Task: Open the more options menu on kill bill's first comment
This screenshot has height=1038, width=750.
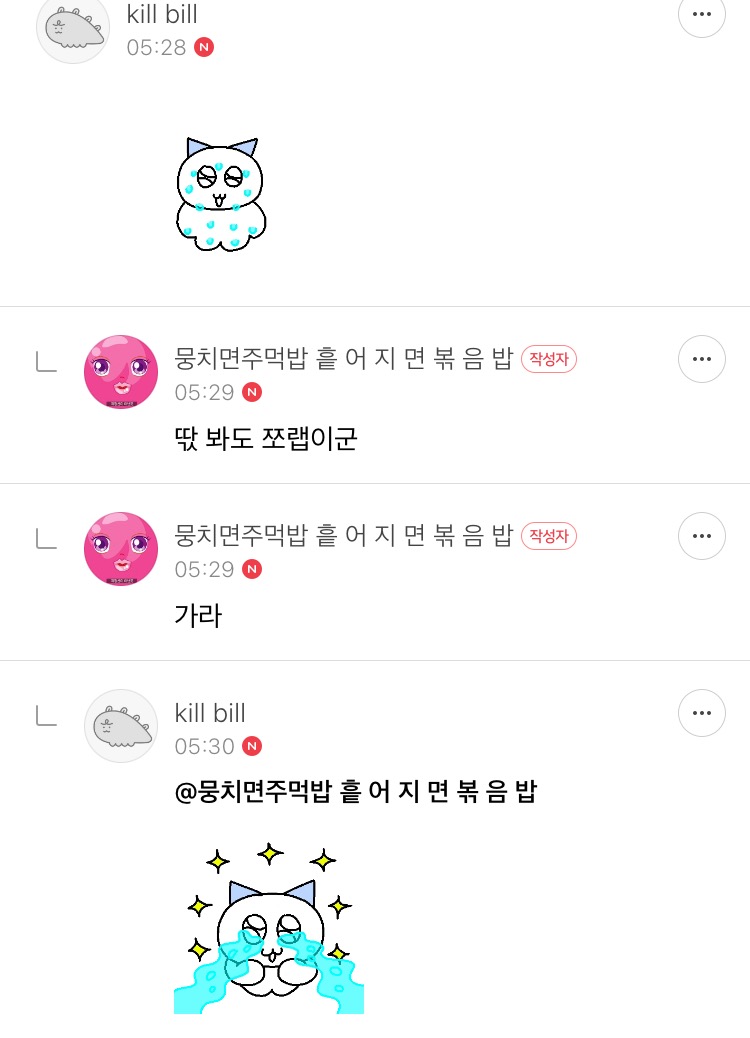Action: pyautogui.click(x=702, y=15)
